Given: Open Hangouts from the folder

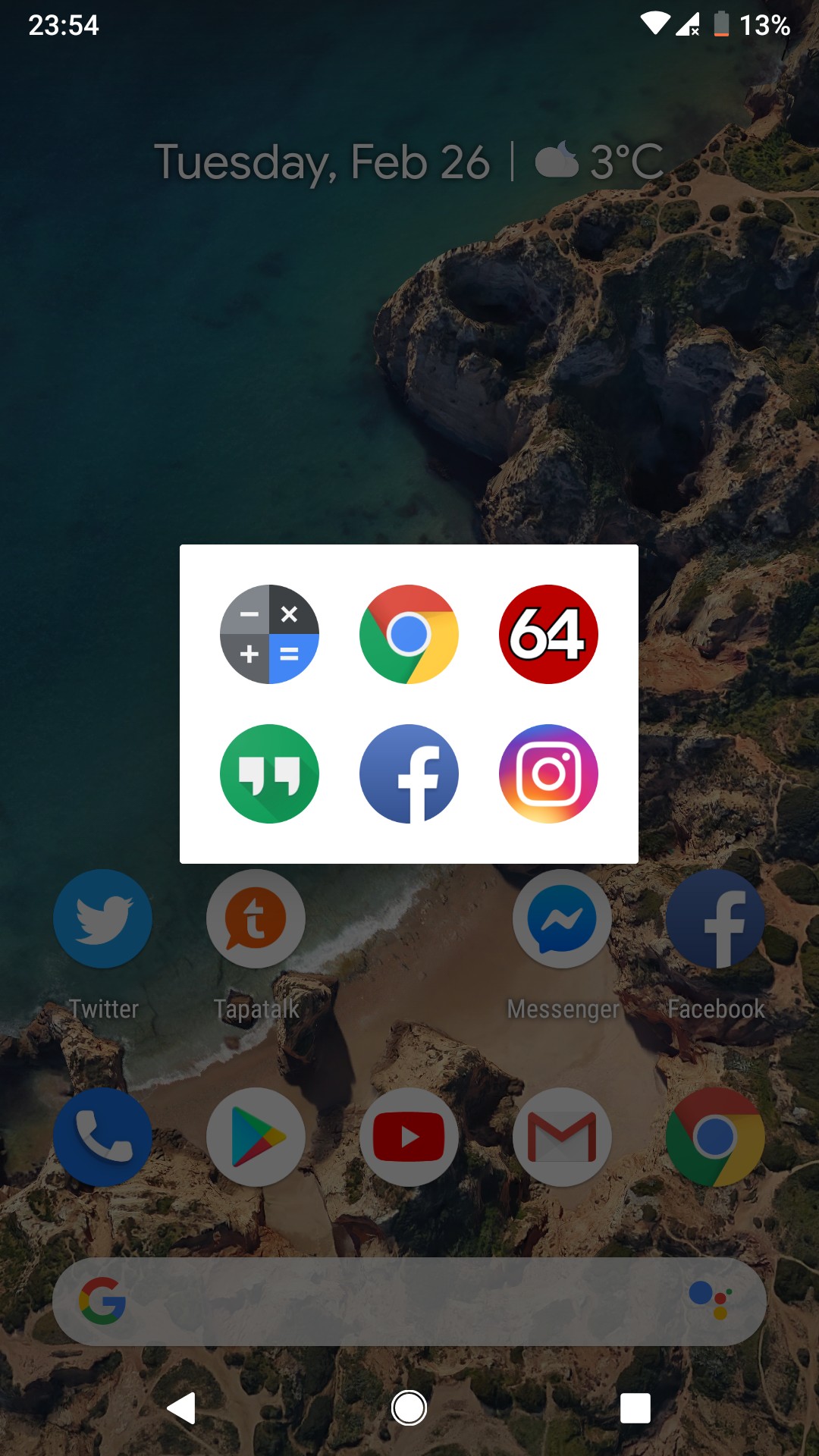Looking at the screenshot, I should (269, 773).
